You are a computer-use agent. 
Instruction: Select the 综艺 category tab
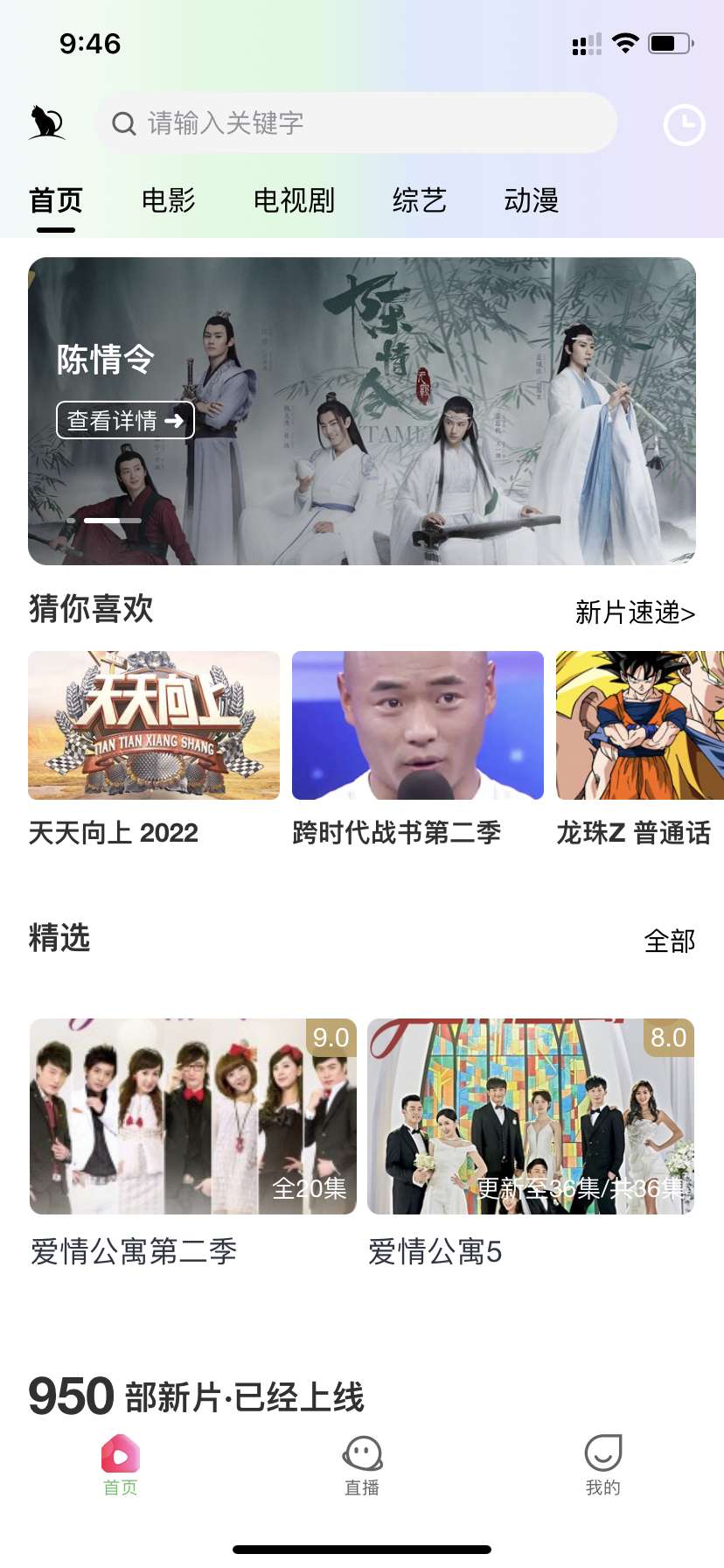coord(419,200)
